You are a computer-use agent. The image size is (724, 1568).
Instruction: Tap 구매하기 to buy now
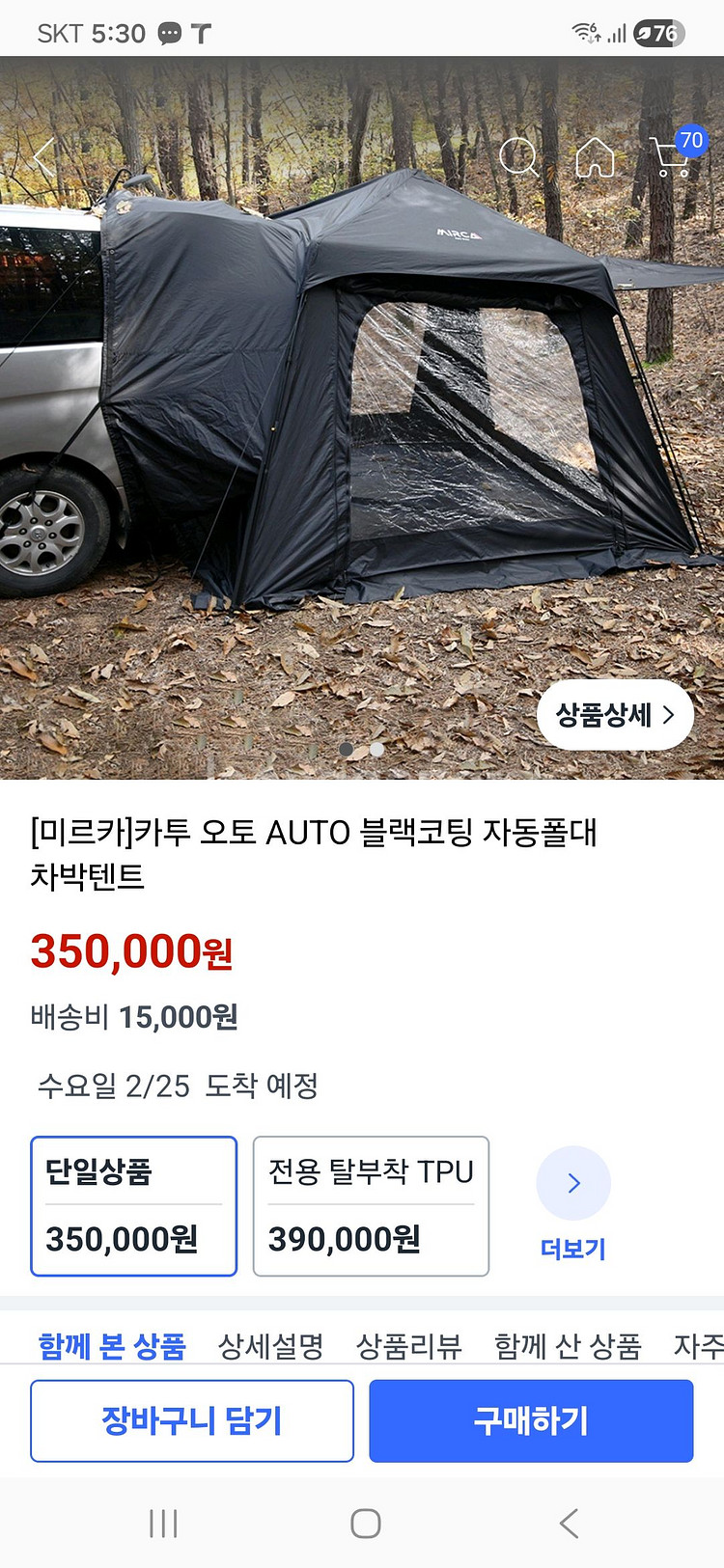531,1420
